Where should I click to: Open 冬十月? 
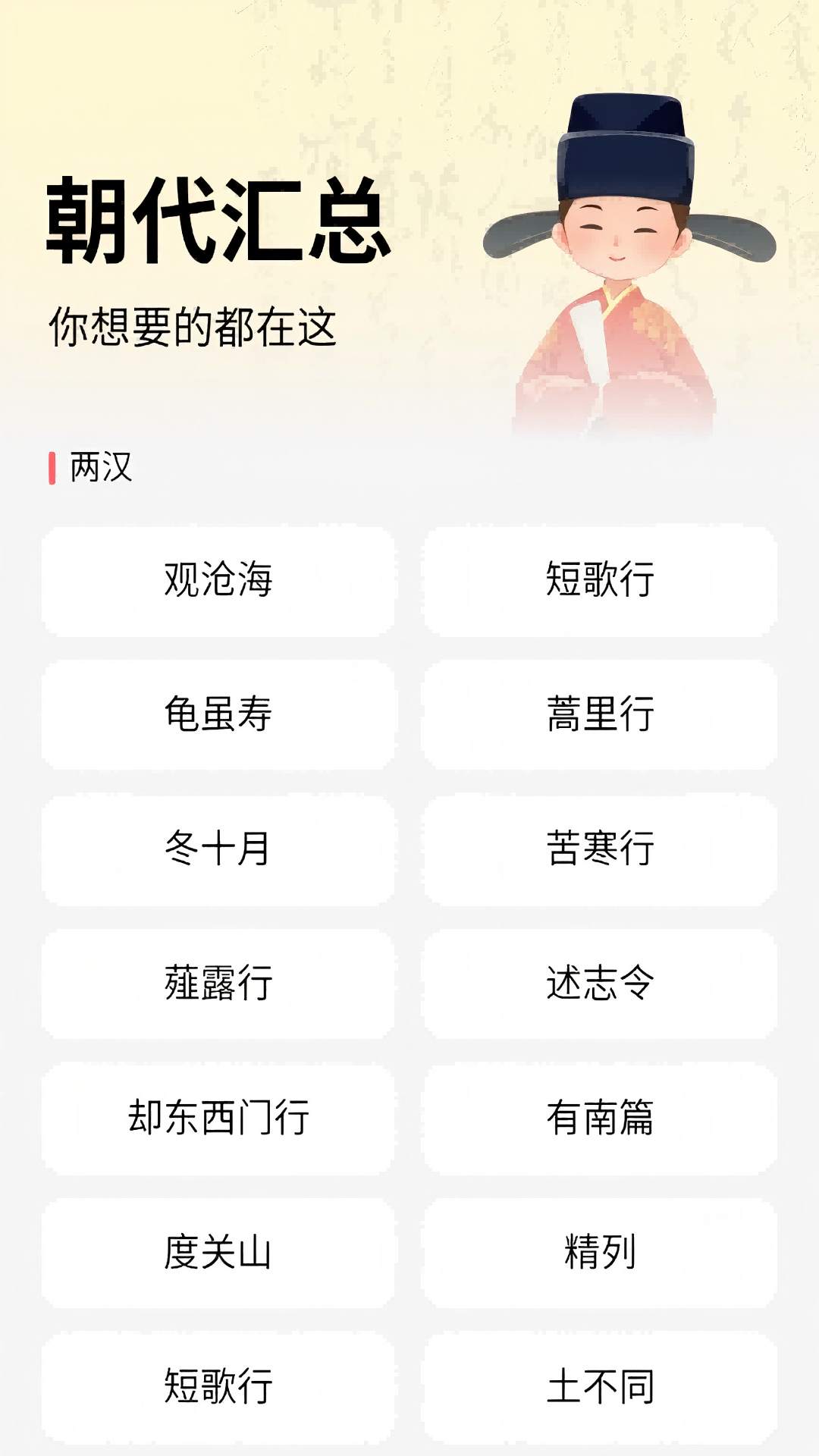[218, 849]
